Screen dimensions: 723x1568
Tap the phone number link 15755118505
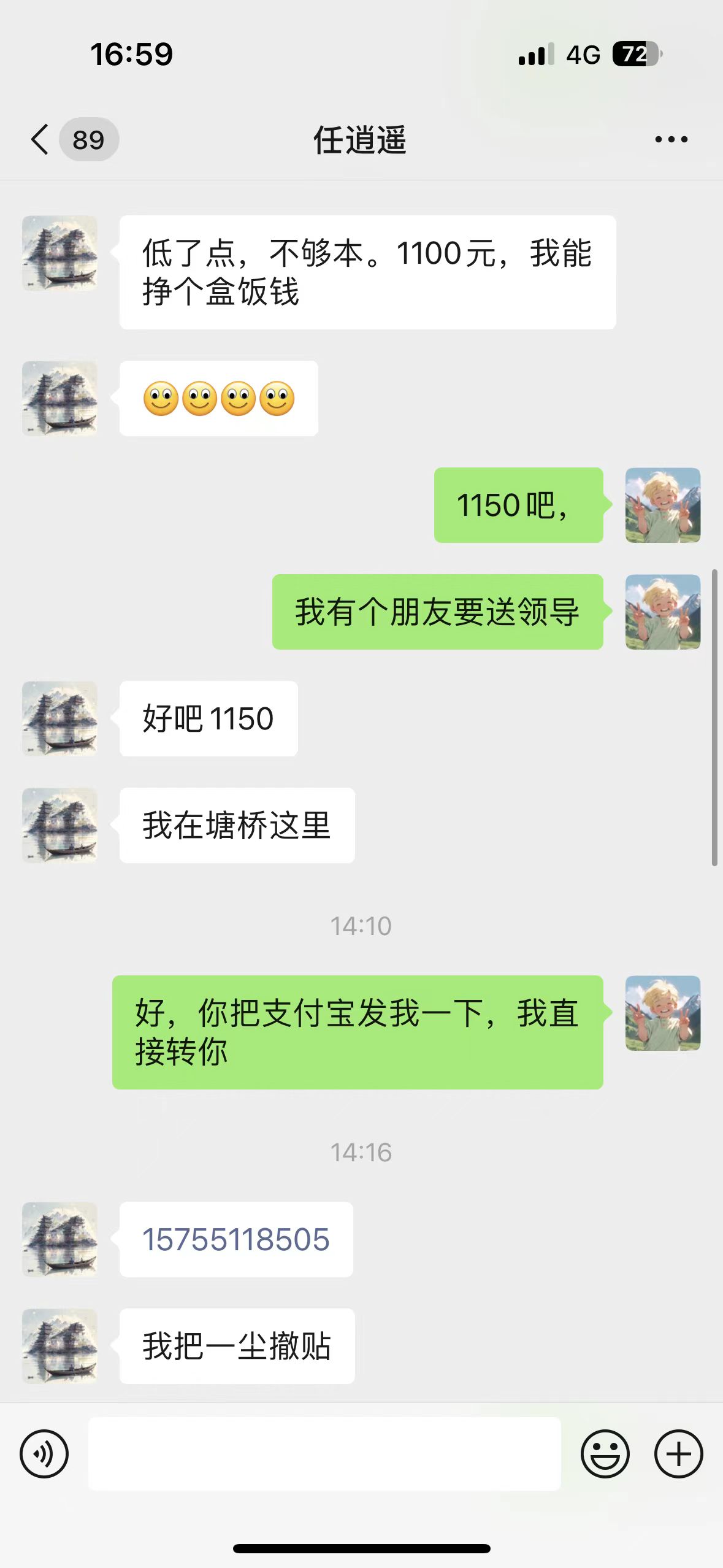pos(236,1239)
